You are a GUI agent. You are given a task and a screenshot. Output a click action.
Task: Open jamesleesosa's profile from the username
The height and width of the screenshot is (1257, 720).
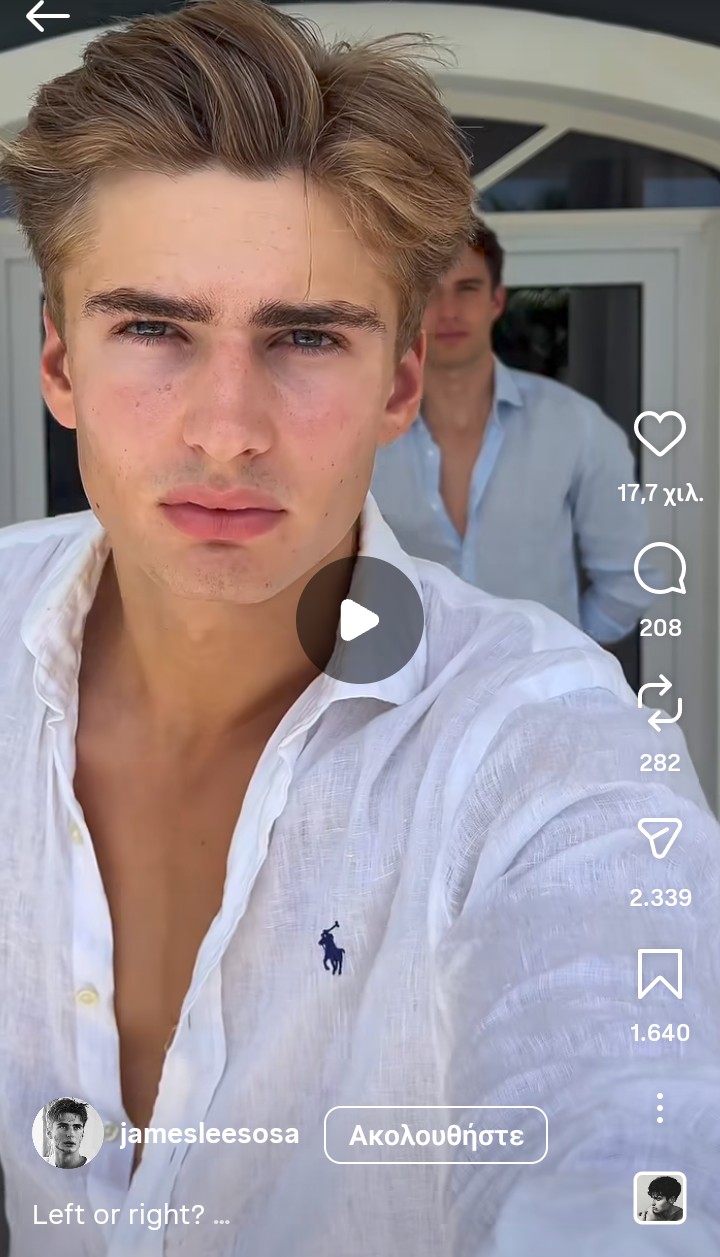click(209, 1134)
